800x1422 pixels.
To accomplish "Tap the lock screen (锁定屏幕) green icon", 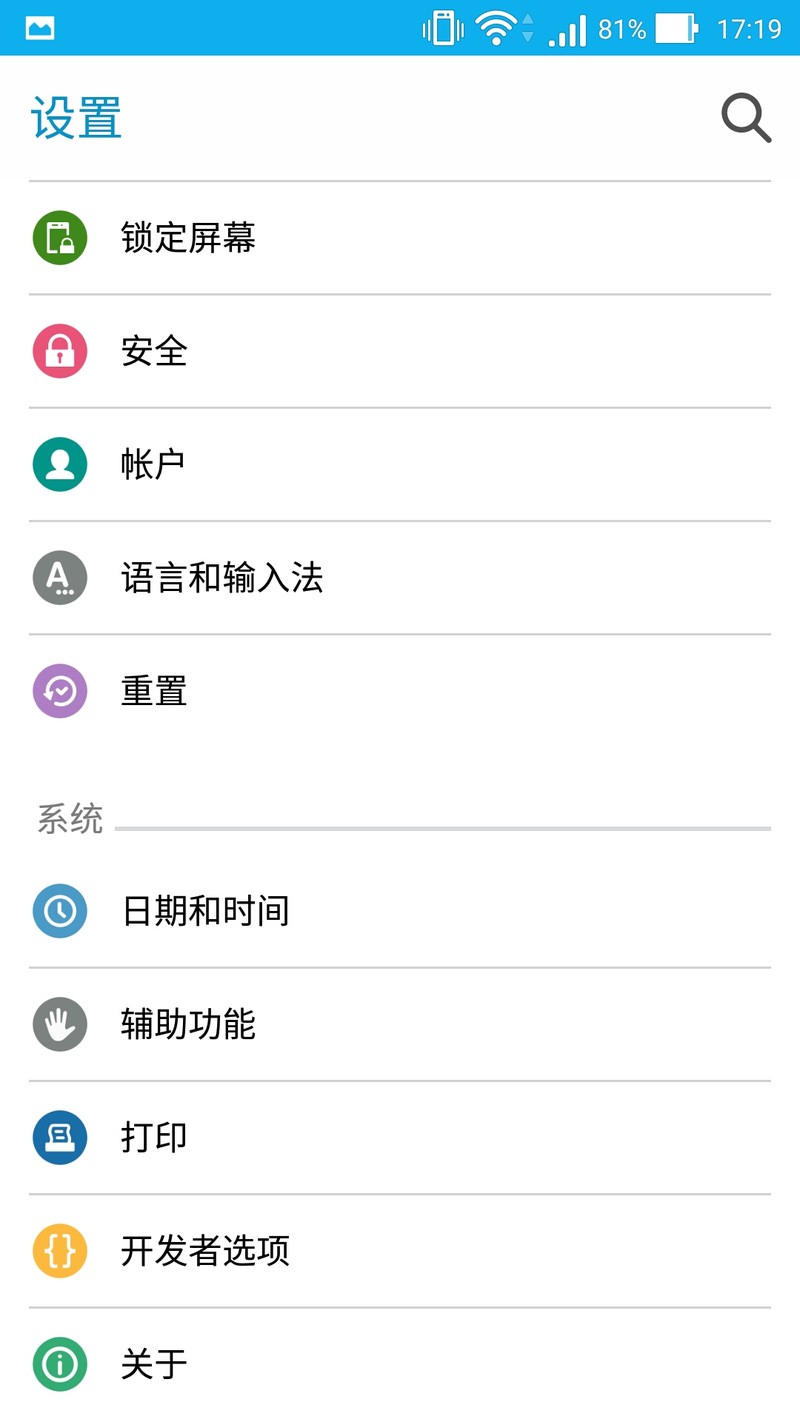I will pos(59,238).
